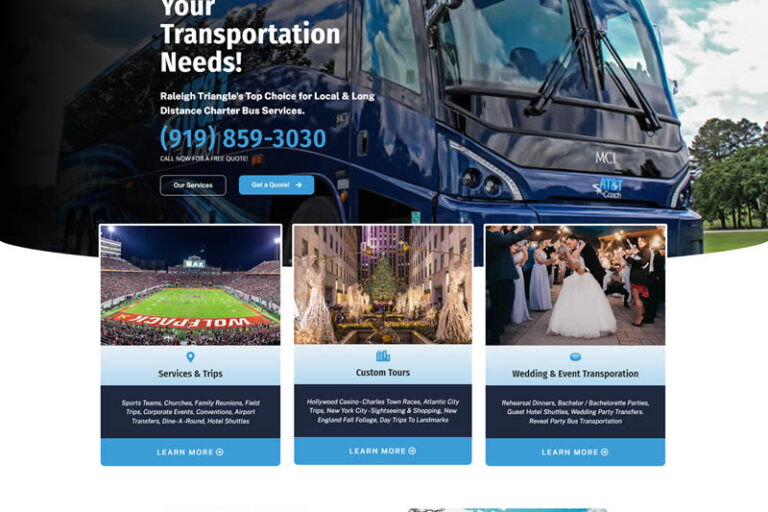
Task: Learn more about Custom Tours
Action: coord(383,451)
